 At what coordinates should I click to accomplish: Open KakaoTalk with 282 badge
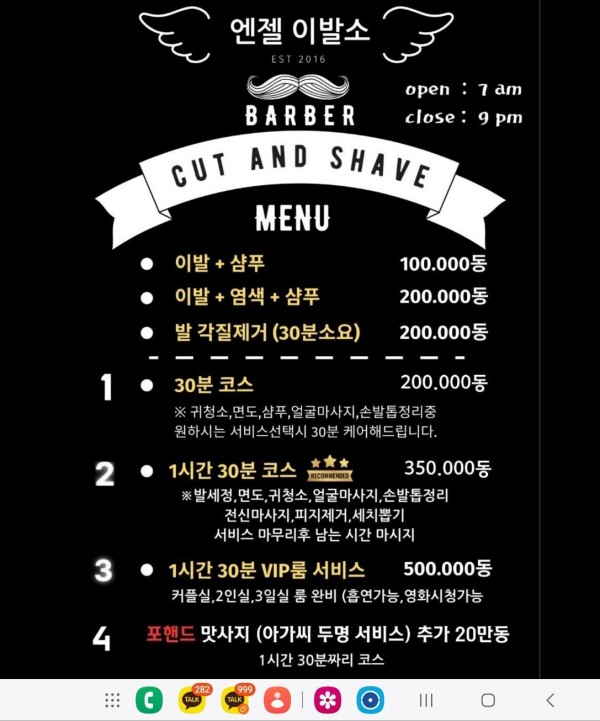point(192,700)
